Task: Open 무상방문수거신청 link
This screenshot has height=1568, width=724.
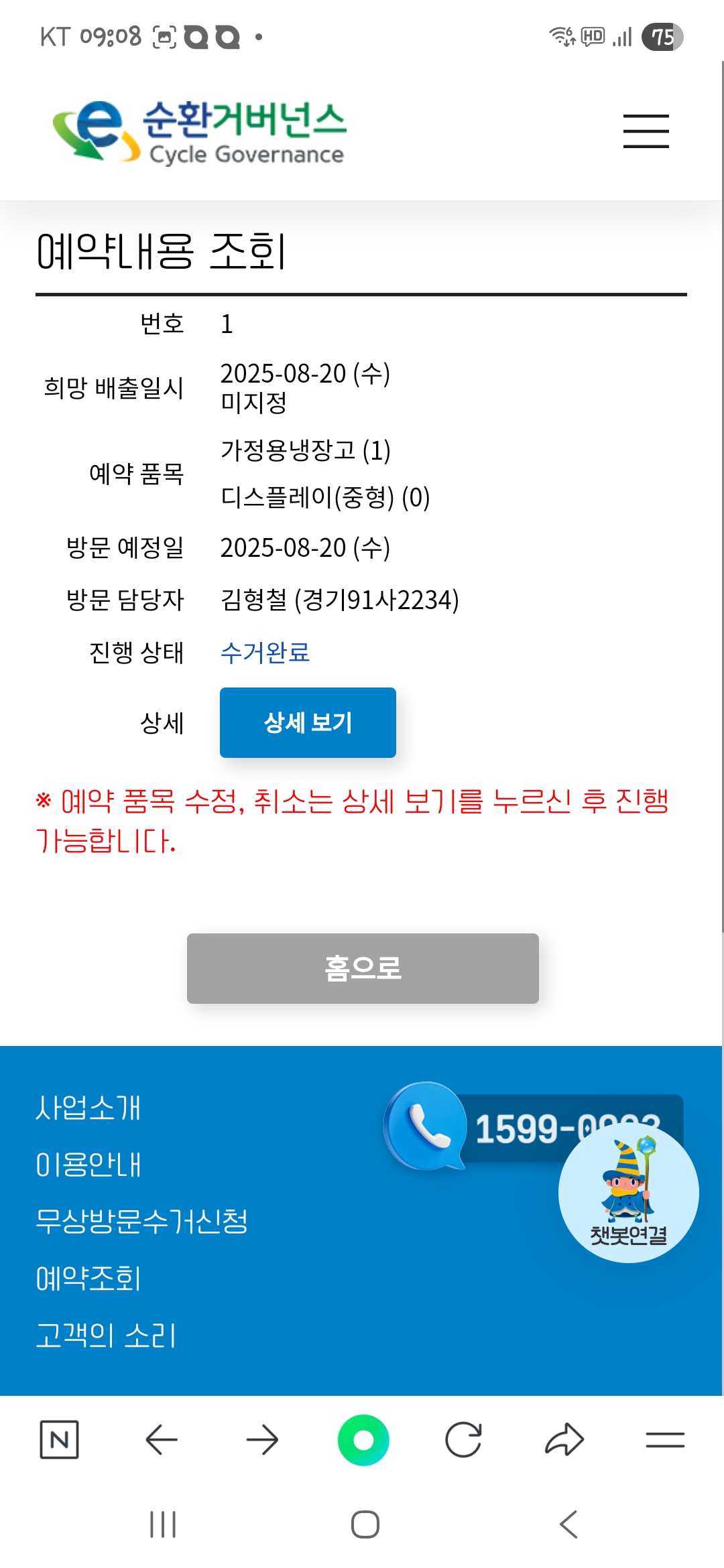Action: [x=141, y=1221]
